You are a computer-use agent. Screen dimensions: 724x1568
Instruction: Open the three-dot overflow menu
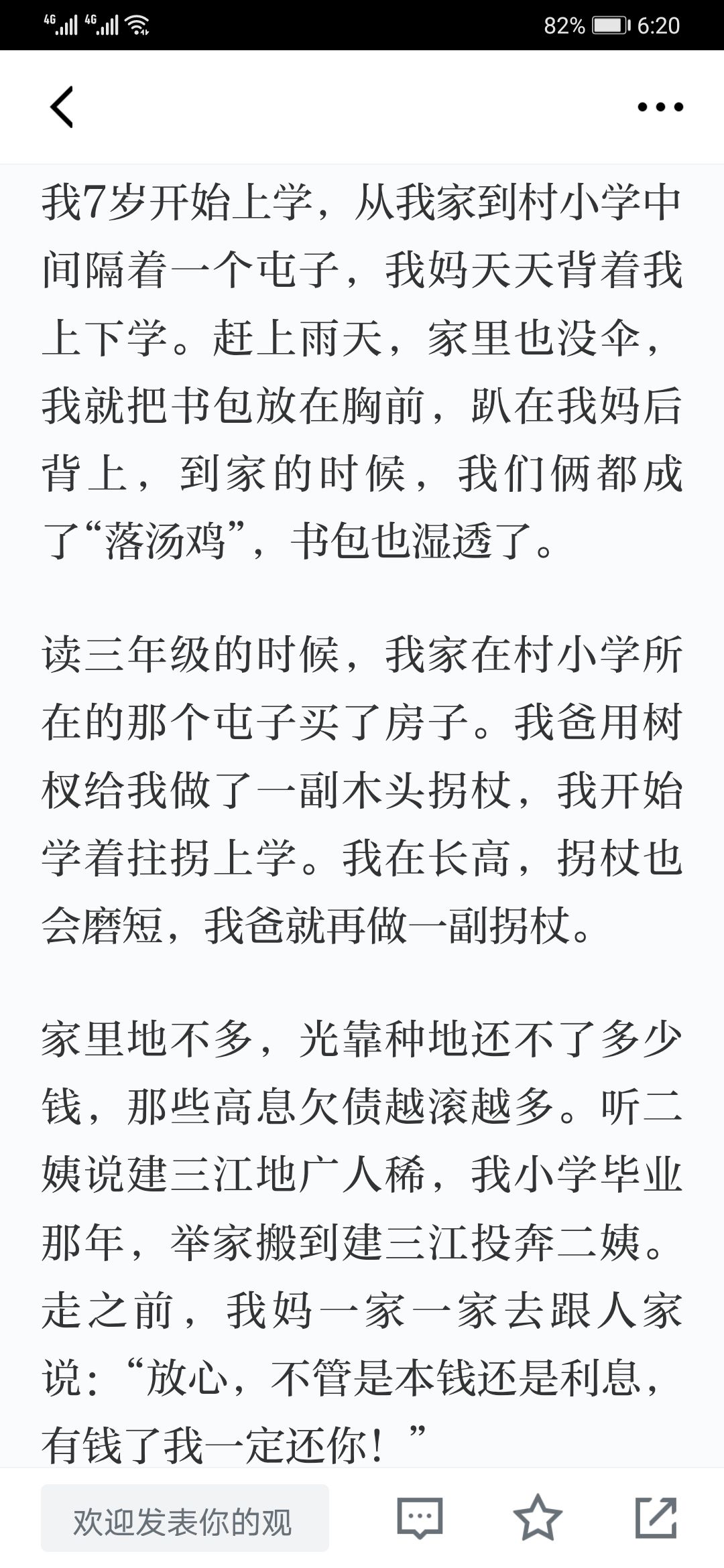click(x=660, y=107)
